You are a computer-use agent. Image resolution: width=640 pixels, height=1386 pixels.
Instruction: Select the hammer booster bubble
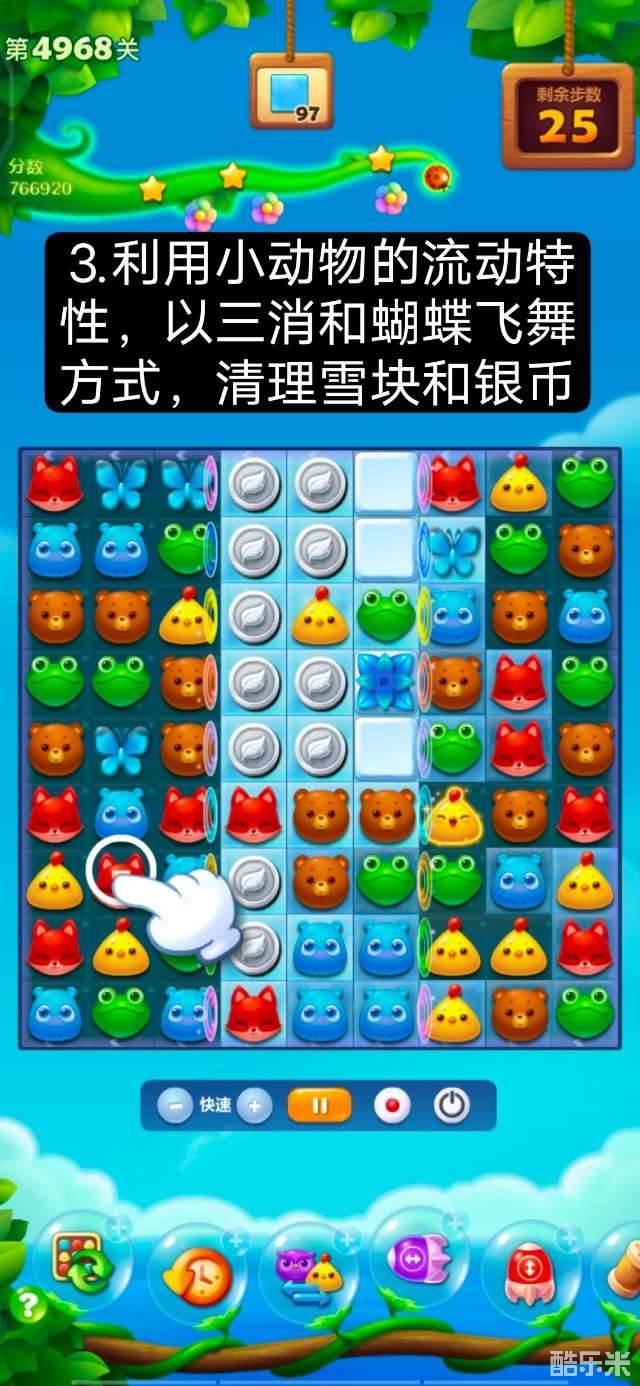point(624,1266)
